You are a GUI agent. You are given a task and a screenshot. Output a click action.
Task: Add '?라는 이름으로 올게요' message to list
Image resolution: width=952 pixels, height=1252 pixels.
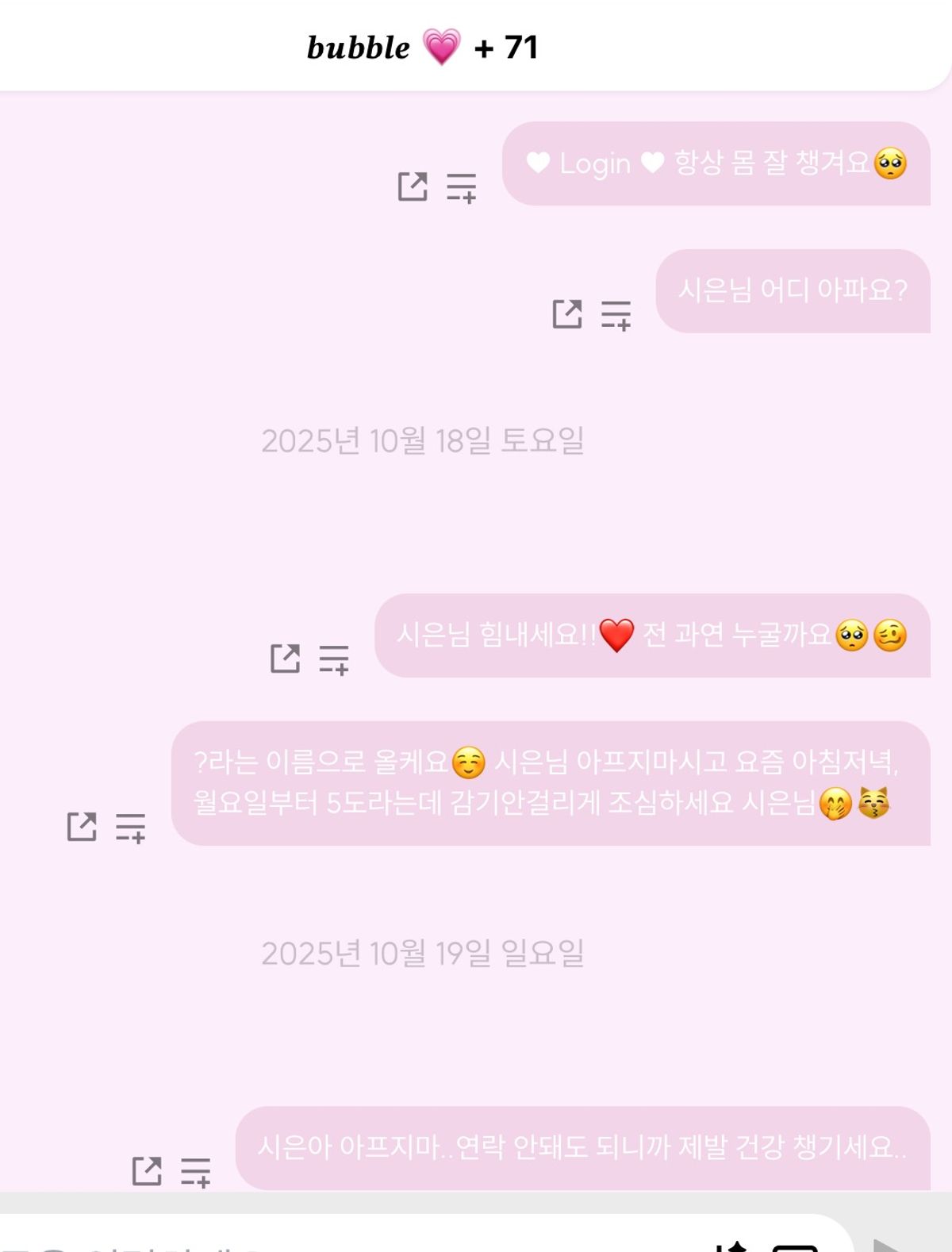tap(130, 828)
